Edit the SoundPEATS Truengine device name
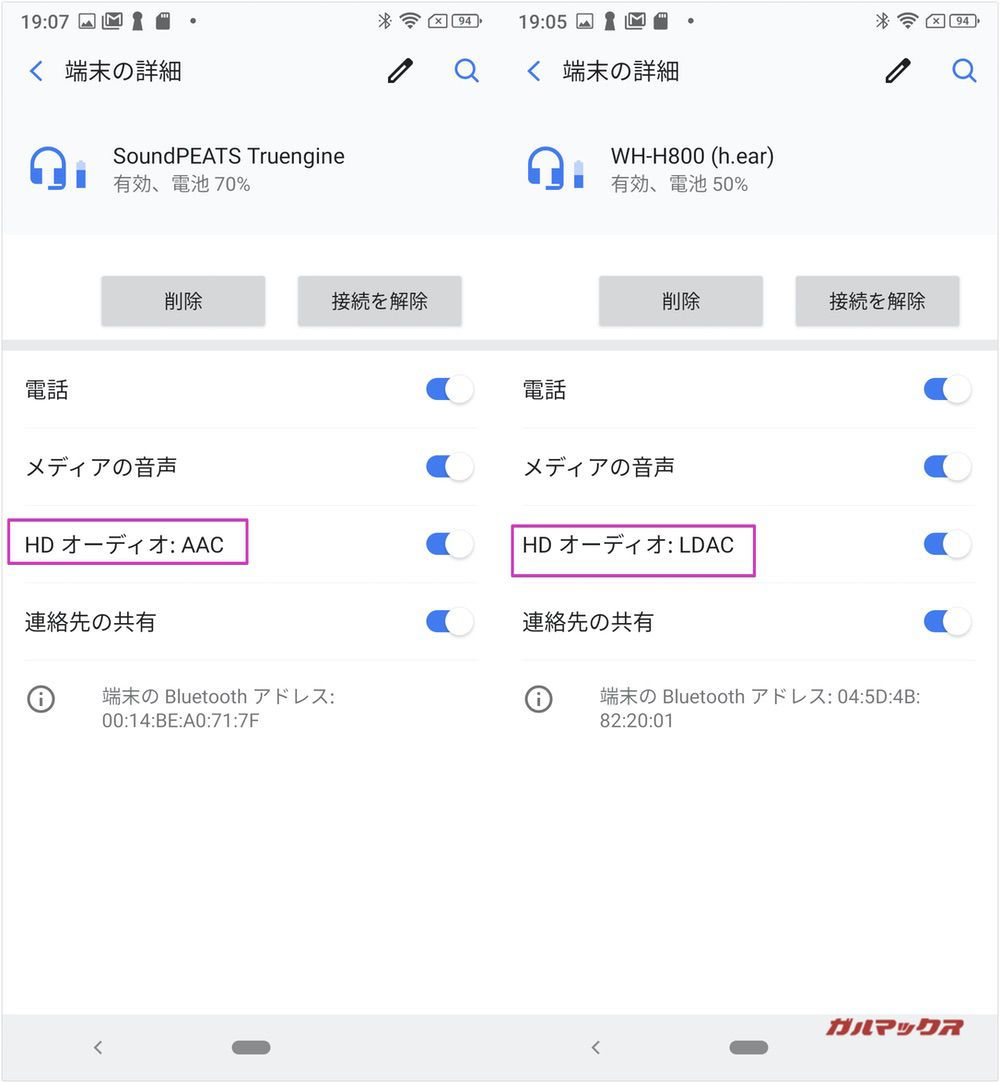Image resolution: width=1000 pixels, height=1083 pixels. [x=400, y=71]
